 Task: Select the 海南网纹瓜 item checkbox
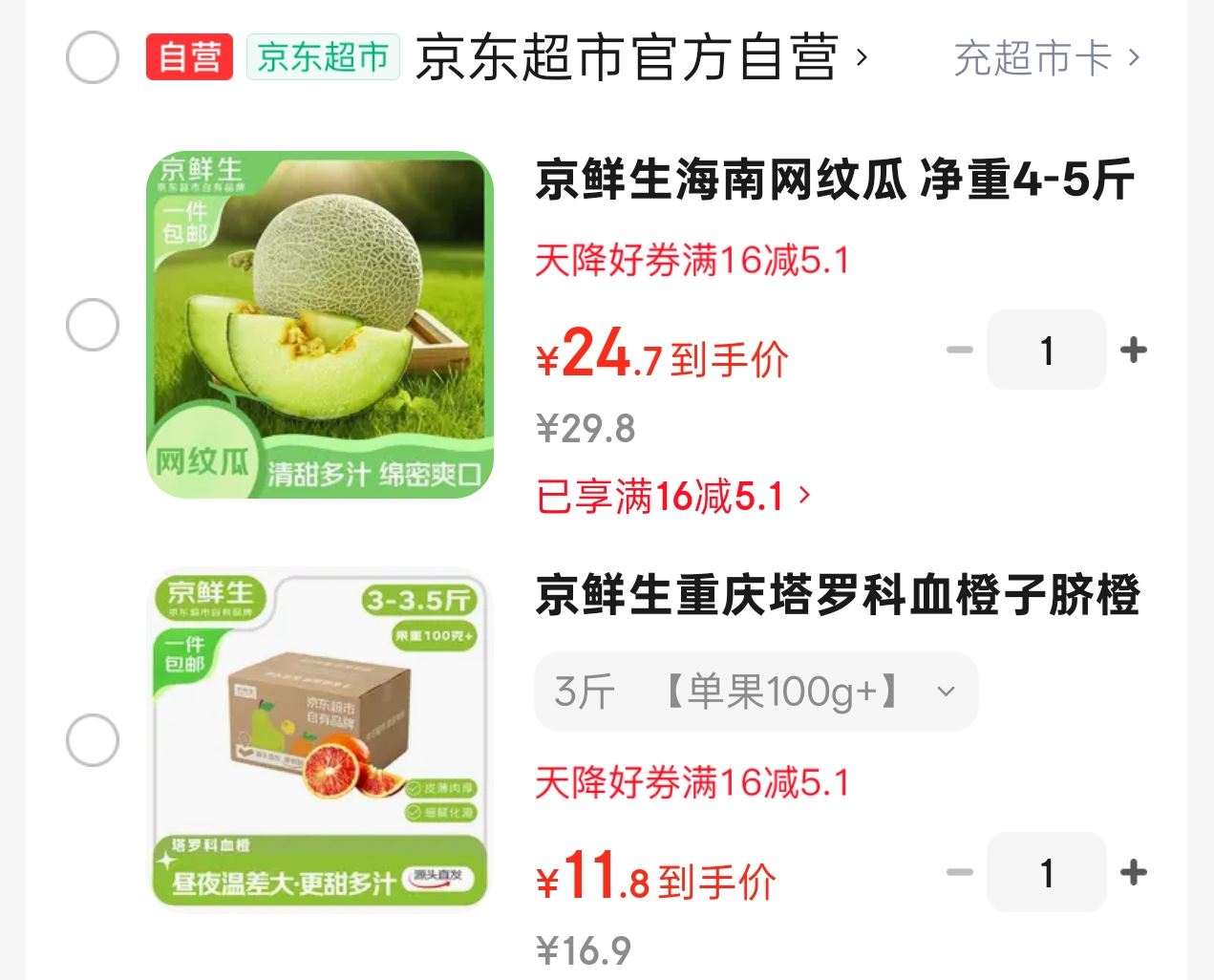point(93,325)
